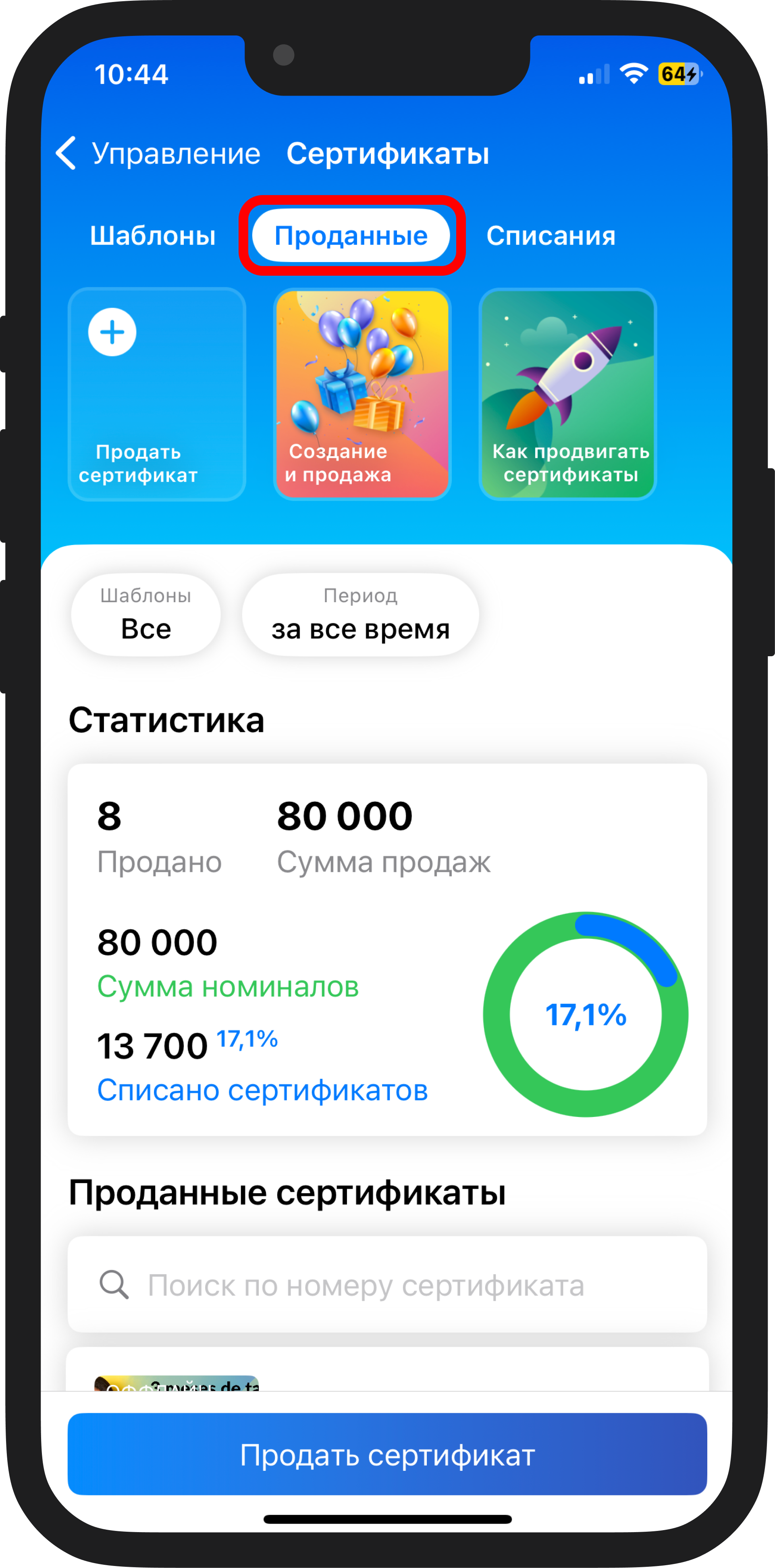
Task: Open the Создание и продажа card
Action: point(362,395)
